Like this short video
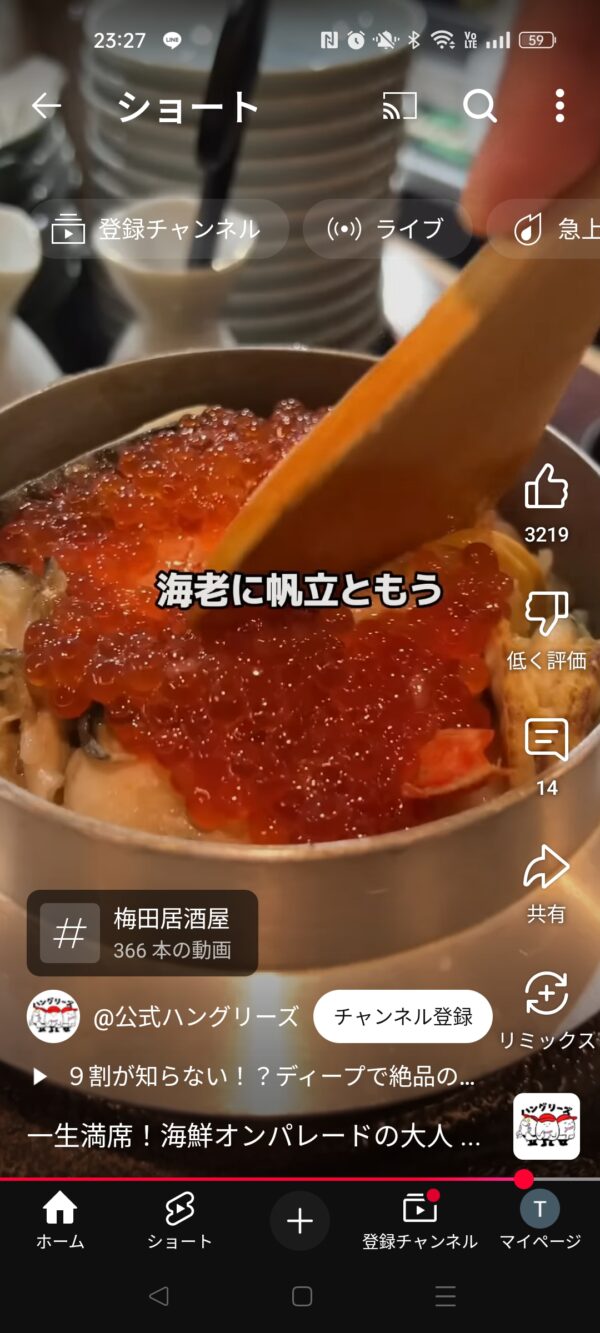The height and width of the screenshot is (1333, 600). tap(546, 488)
